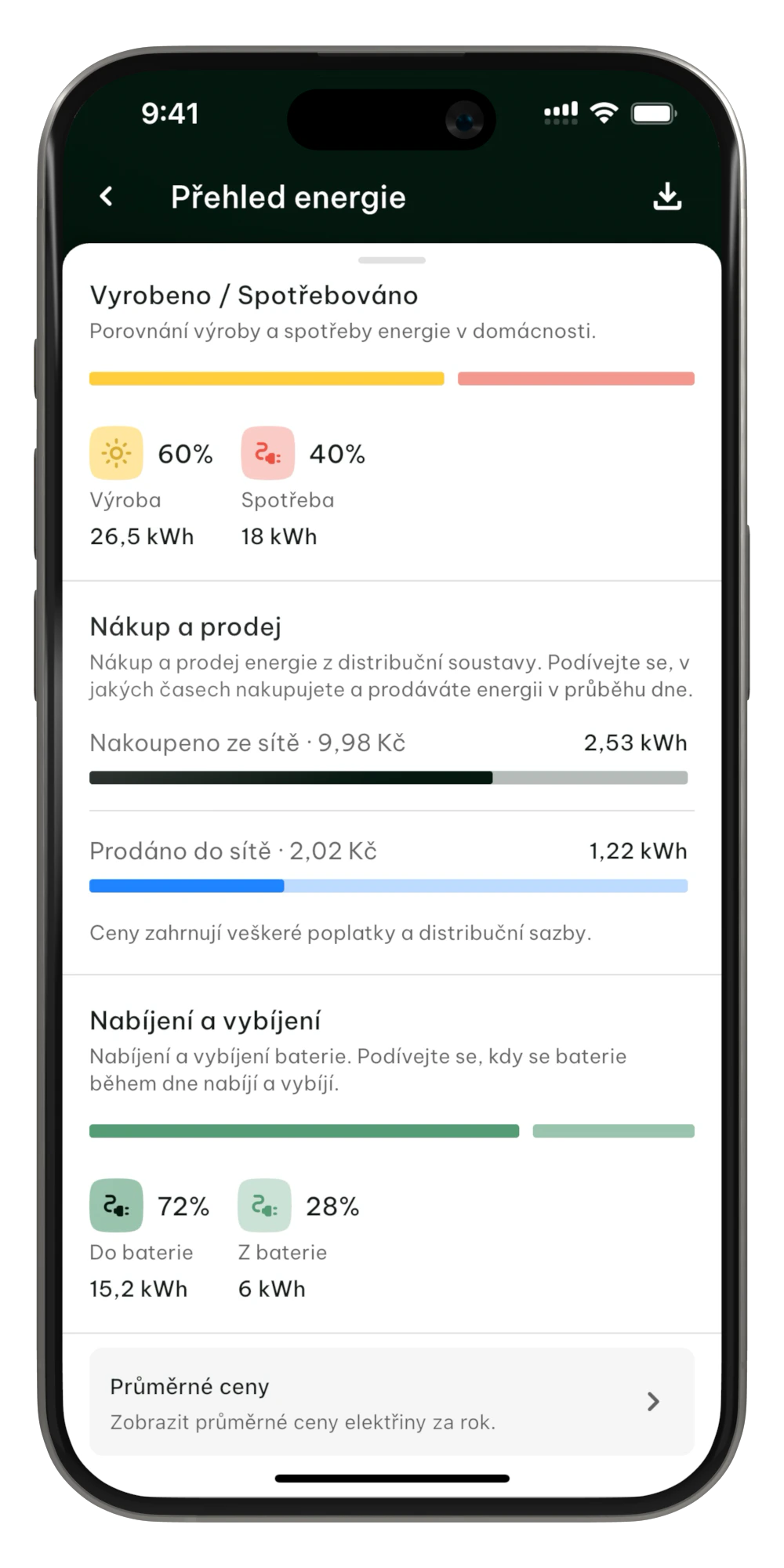Select the Vyrobeno / Spotřebováno heading

click(255, 296)
